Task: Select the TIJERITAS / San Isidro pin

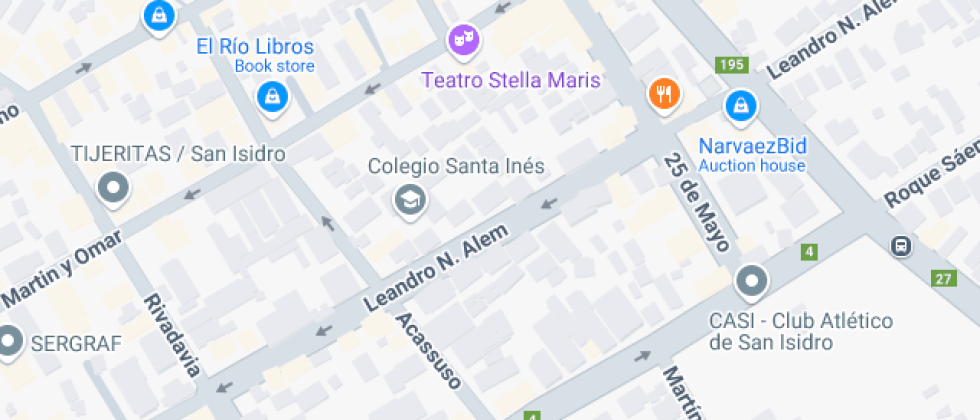Action: tap(114, 189)
